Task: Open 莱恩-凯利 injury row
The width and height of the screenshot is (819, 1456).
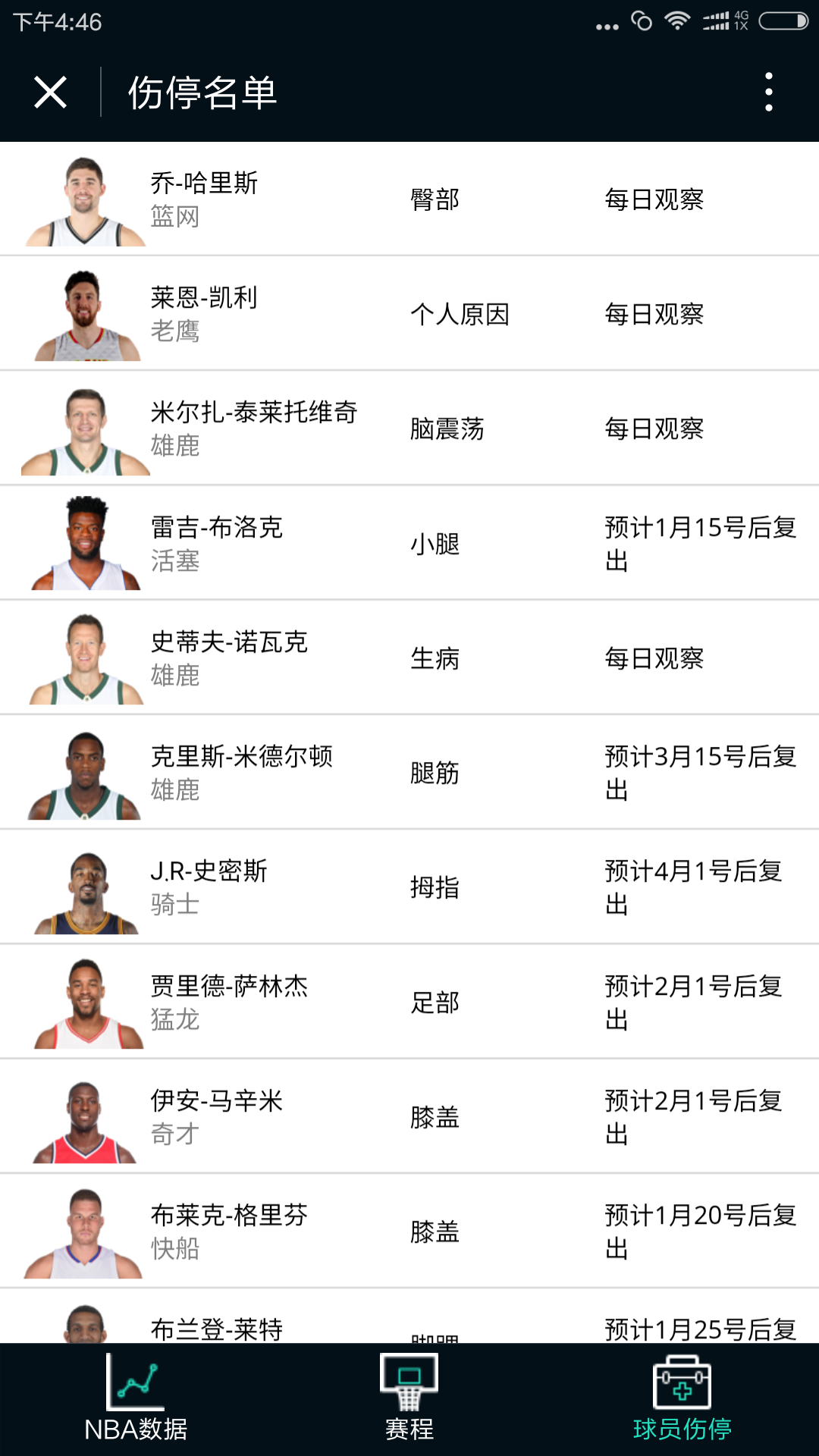Action: [409, 314]
